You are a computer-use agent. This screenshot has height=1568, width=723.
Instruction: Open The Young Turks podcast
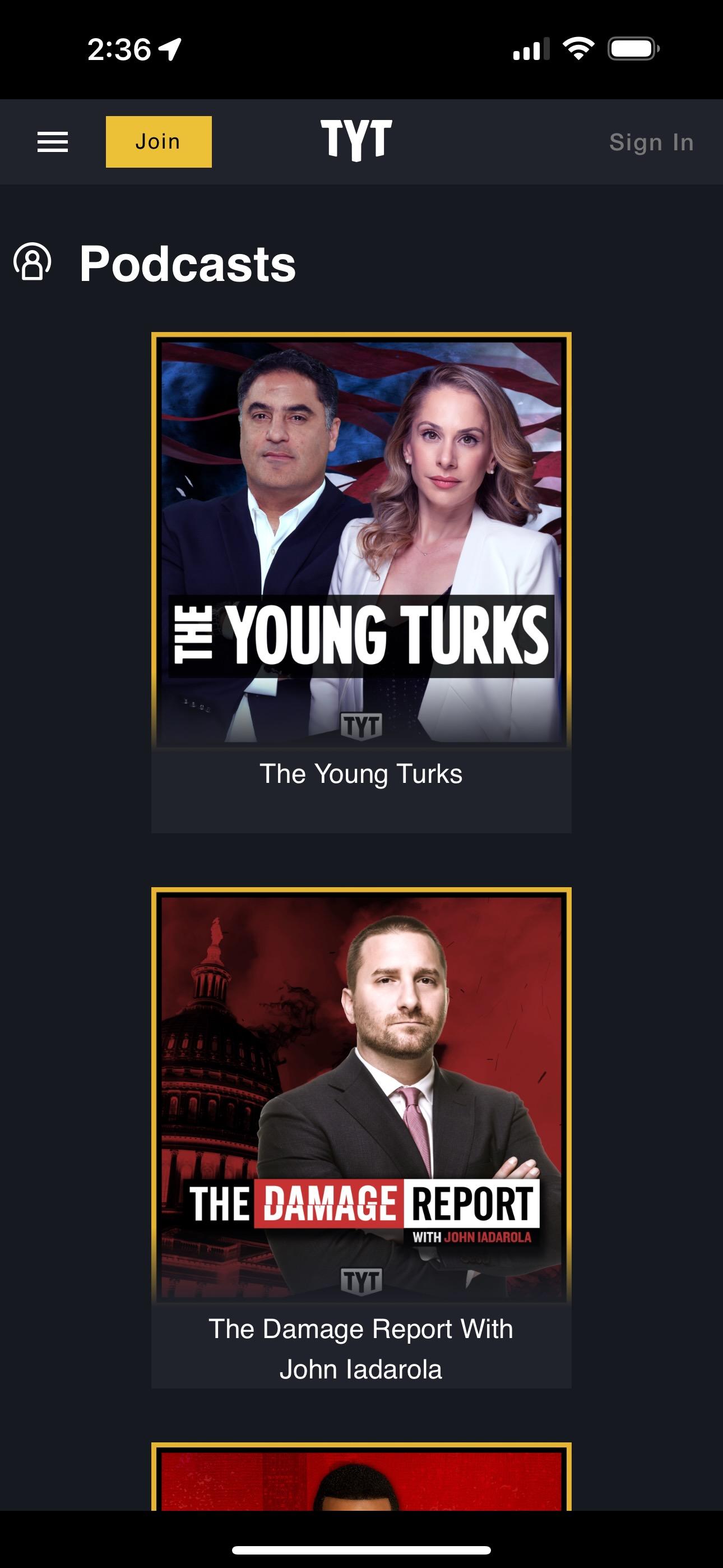tap(361, 583)
